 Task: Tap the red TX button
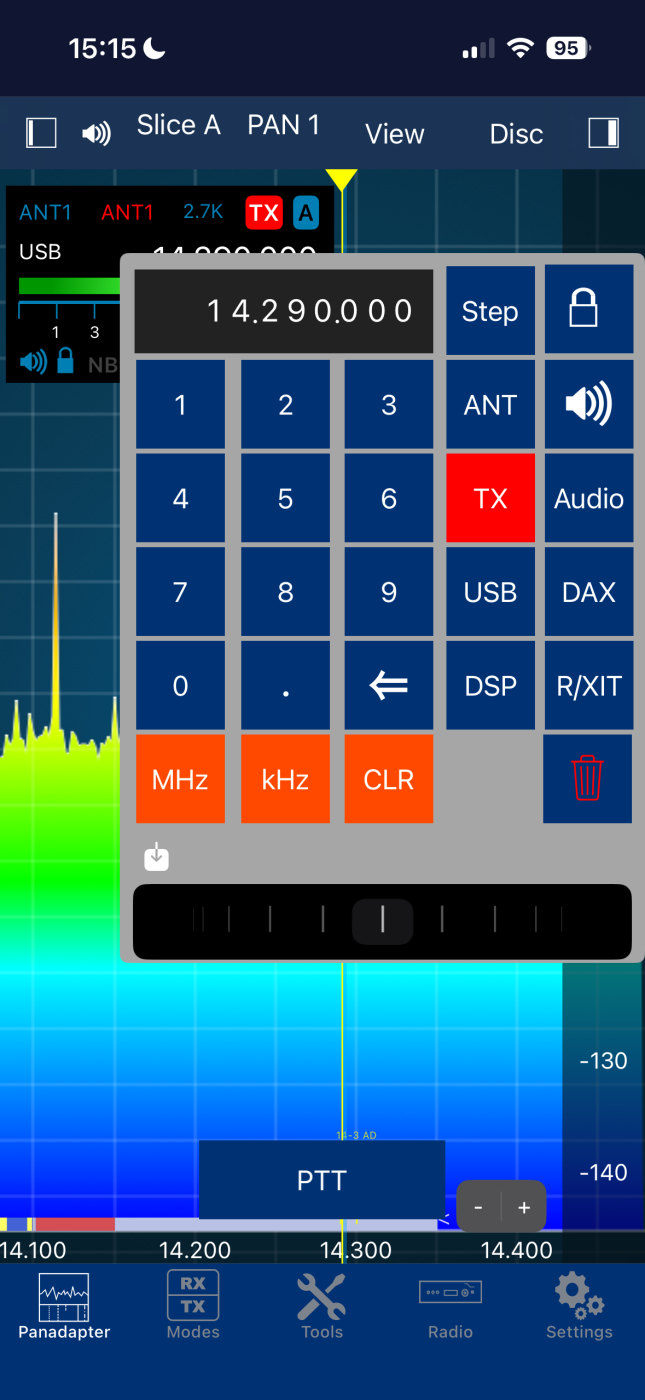click(x=490, y=499)
